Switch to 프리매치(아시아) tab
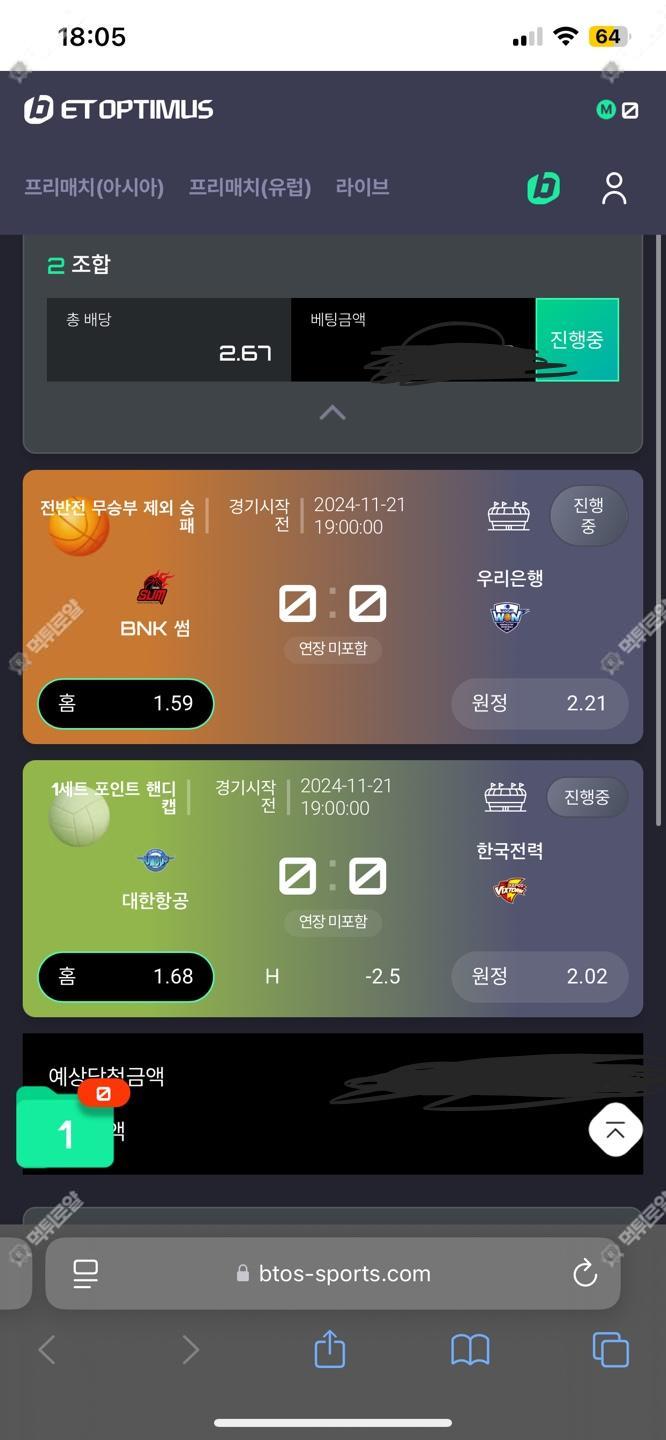 [94, 187]
